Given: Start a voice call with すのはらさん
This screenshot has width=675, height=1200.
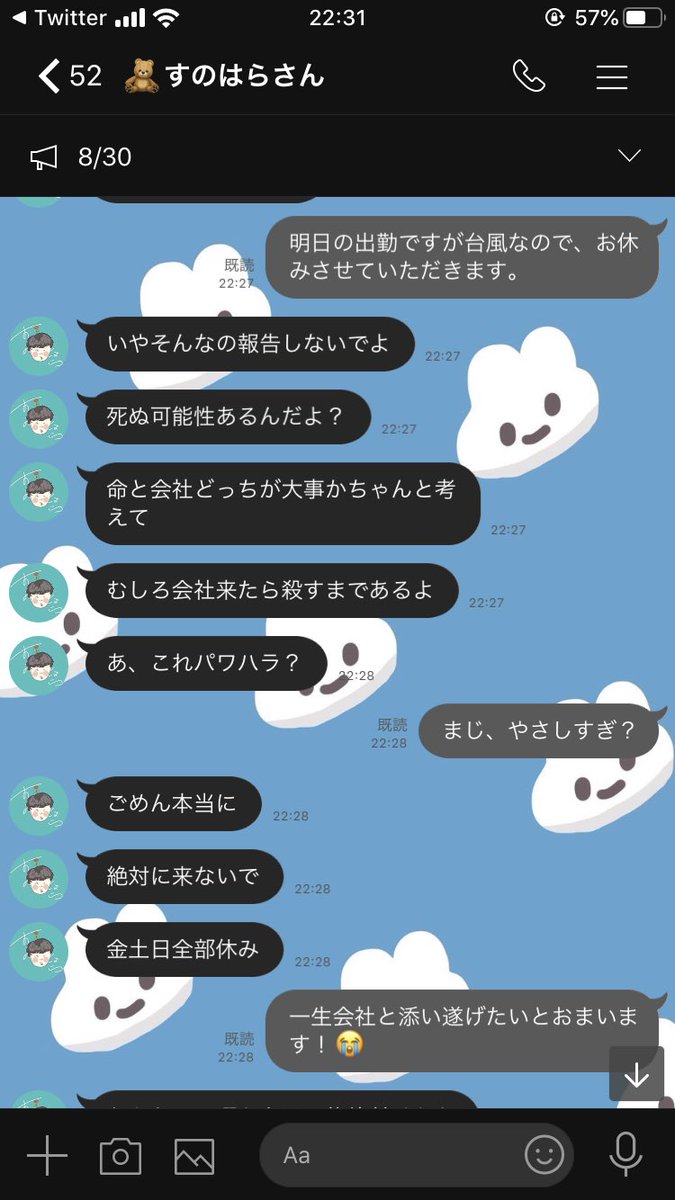Looking at the screenshot, I should point(527,76).
